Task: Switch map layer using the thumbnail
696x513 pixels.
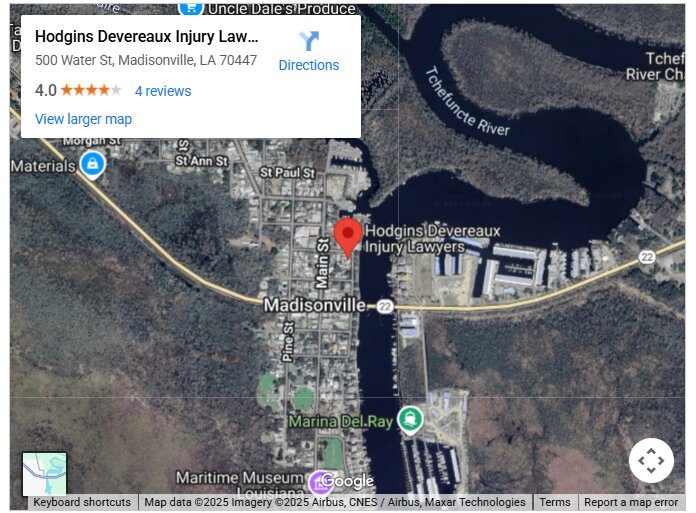Action: pyautogui.click(x=45, y=474)
